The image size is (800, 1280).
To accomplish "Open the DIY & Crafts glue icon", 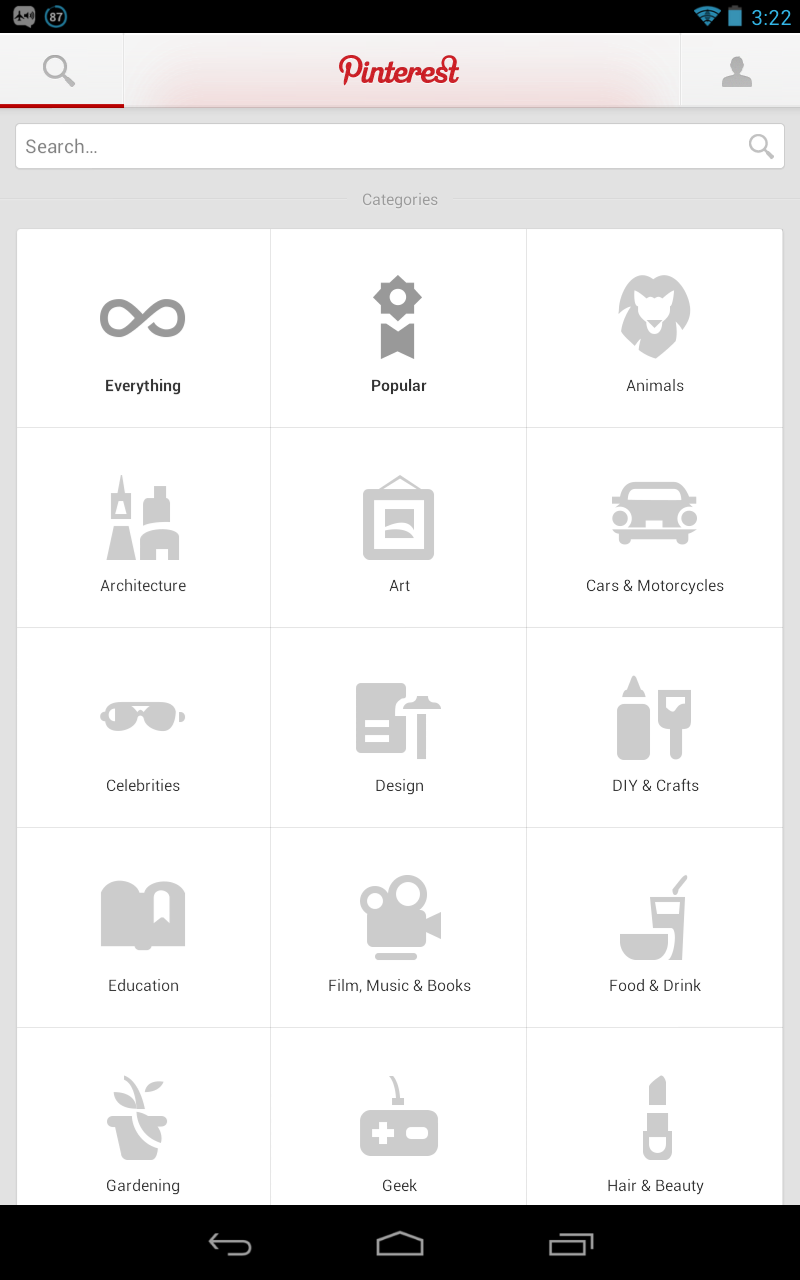I will click(654, 717).
